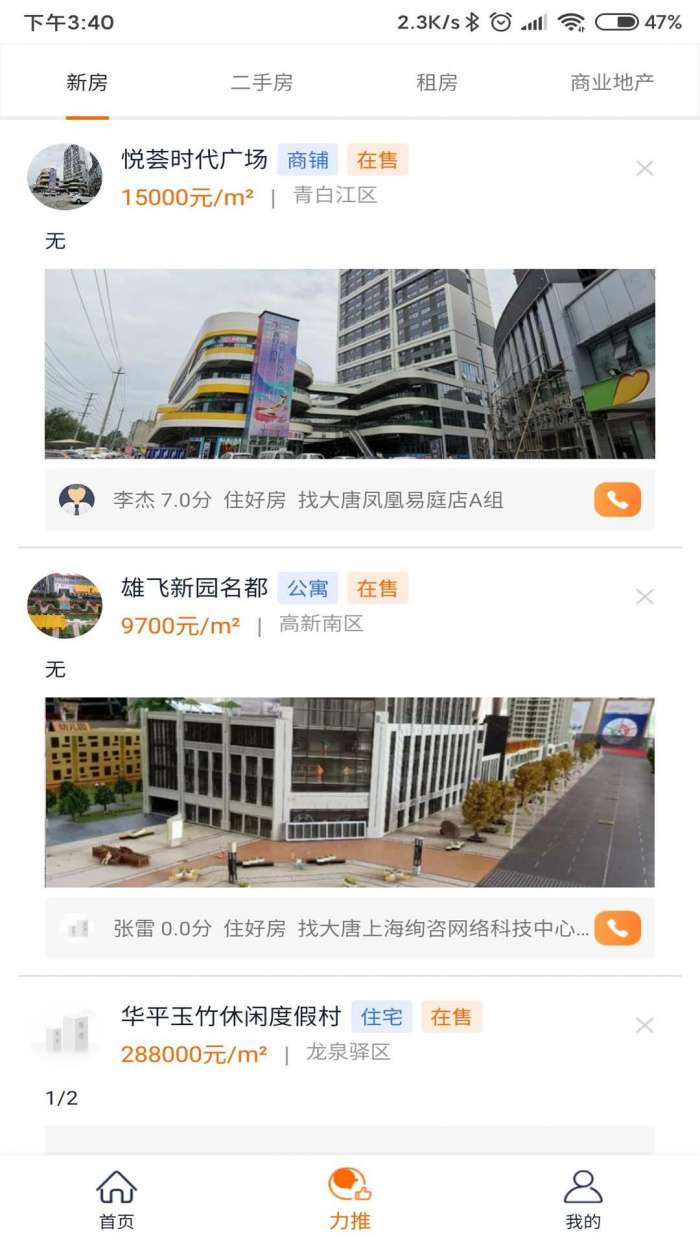The image size is (700, 1244).
Task: Open the 我的 profile tab
Action: 583,1200
